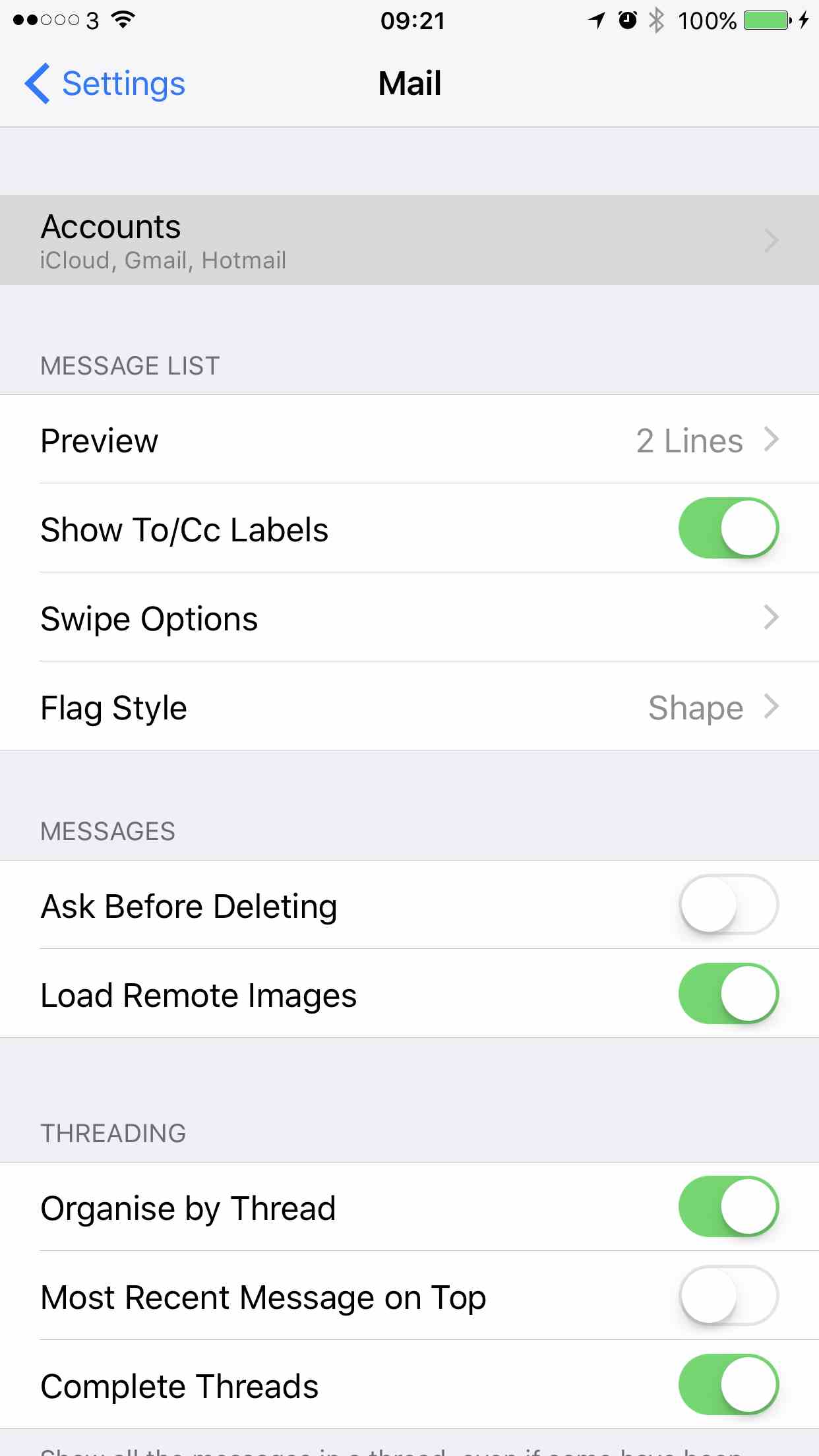819x1456 pixels.
Task: Disable Load Remote Images
Action: [x=729, y=994]
